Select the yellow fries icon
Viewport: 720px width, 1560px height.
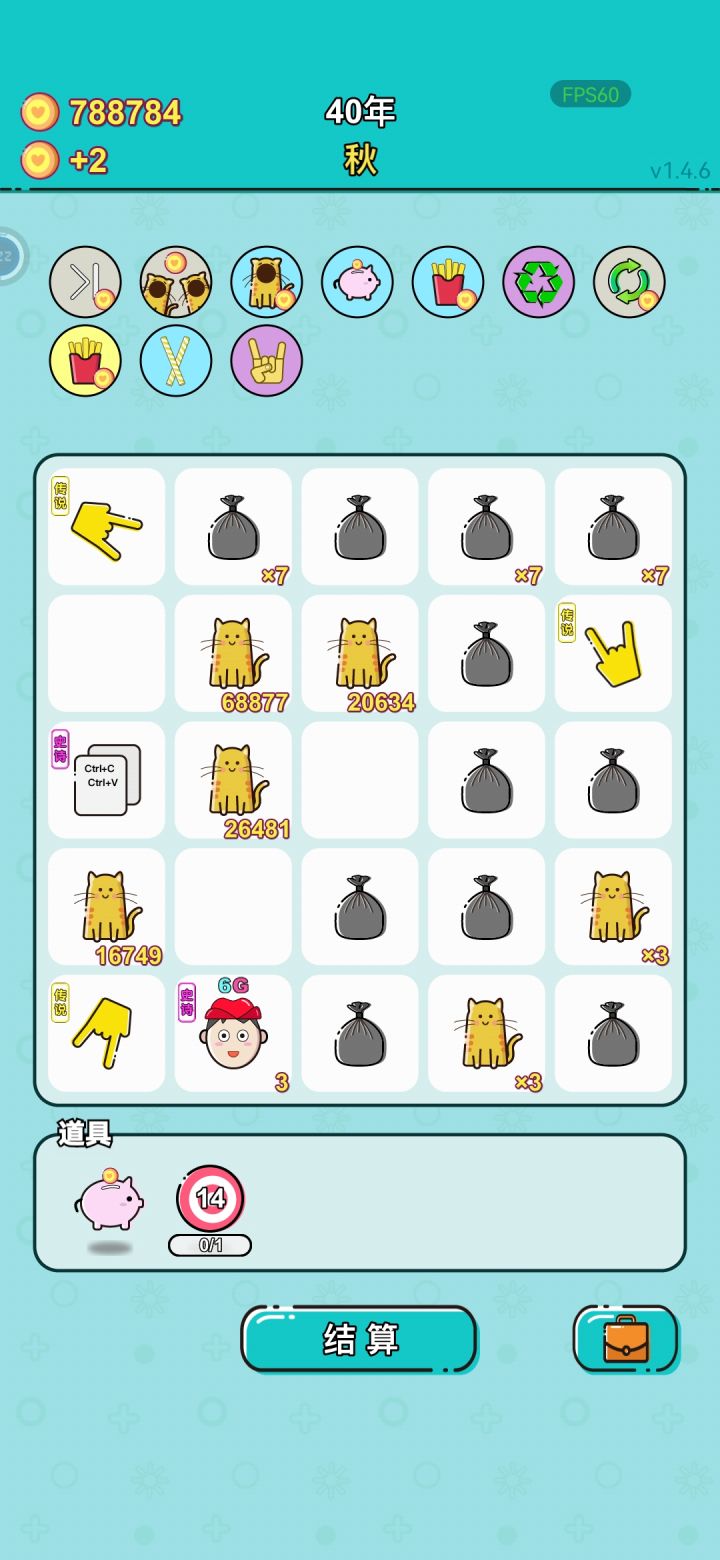(x=85, y=362)
